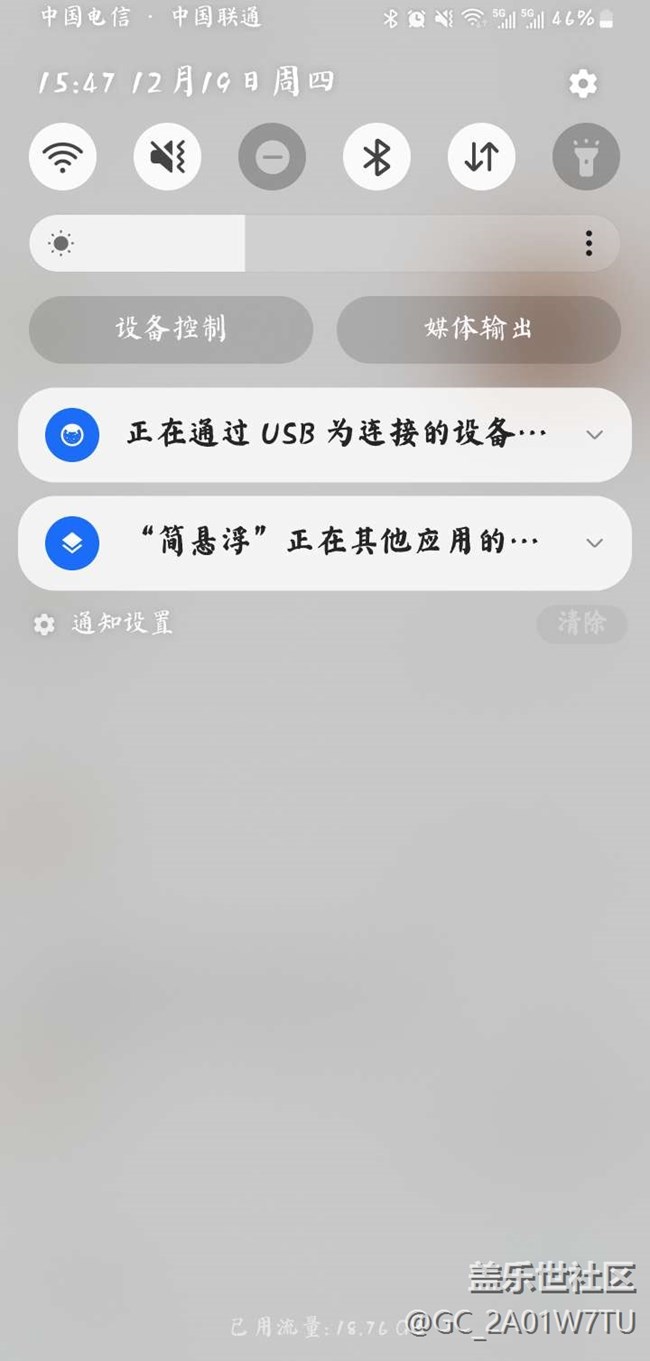
Task: Open the 简悬浮 overlay notification
Action: tap(325, 543)
